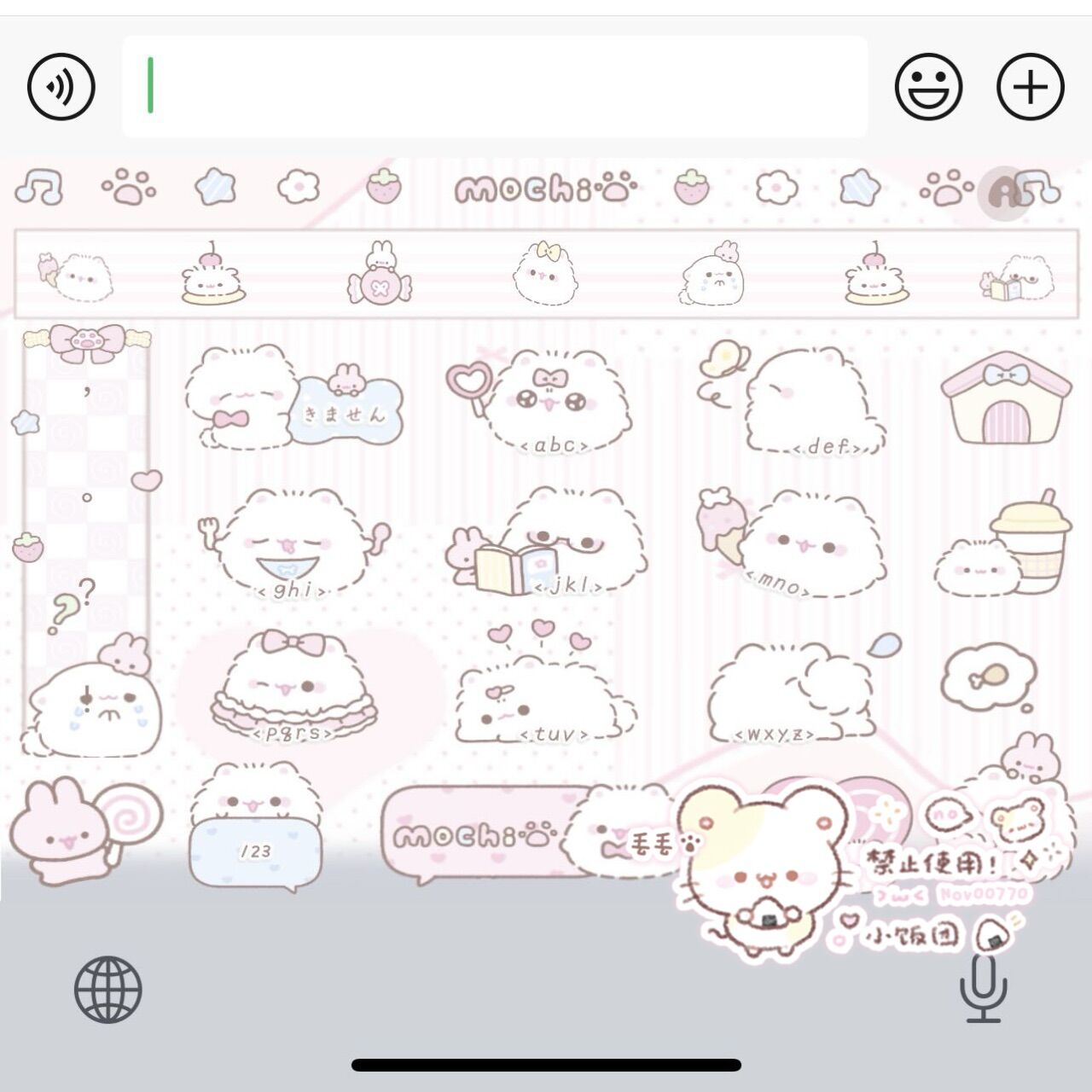The image size is (1092, 1092).
Task: Start dictation with the microphone
Action: tap(983, 990)
